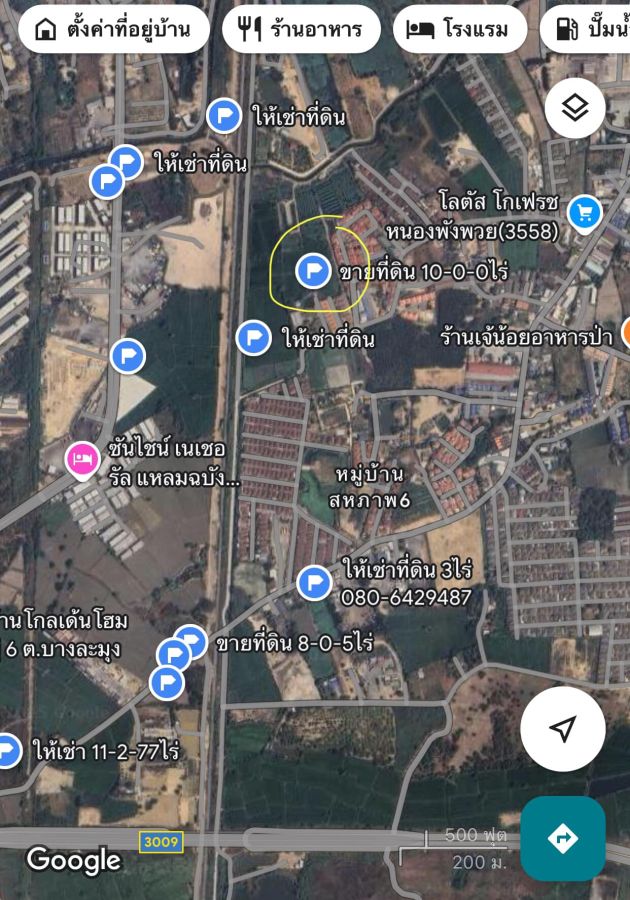Filter by ร้านอาหาร chip
The height and width of the screenshot is (900, 630).
coord(301,29)
